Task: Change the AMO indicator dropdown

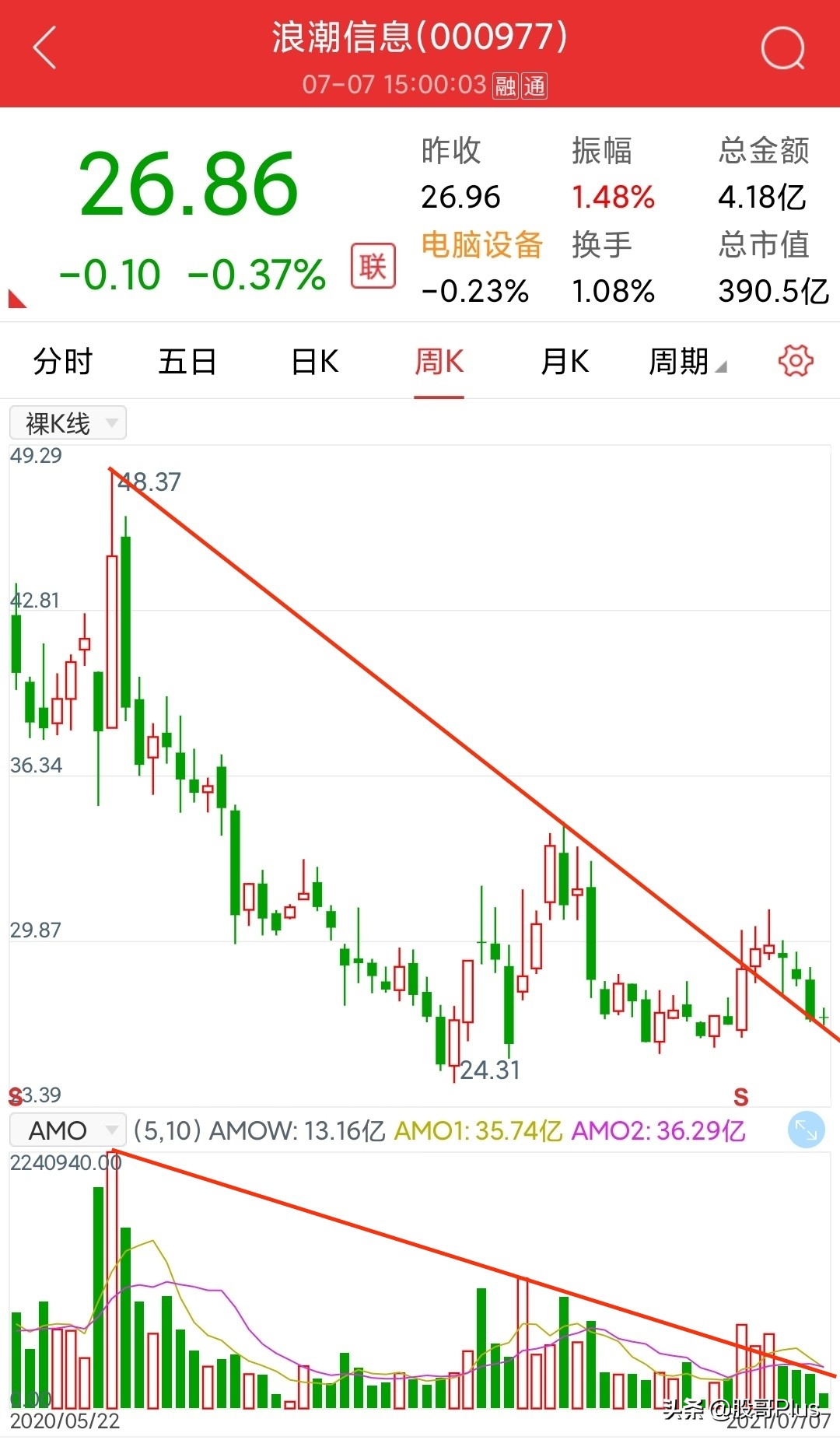Action: pyautogui.click(x=68, y=1130)
